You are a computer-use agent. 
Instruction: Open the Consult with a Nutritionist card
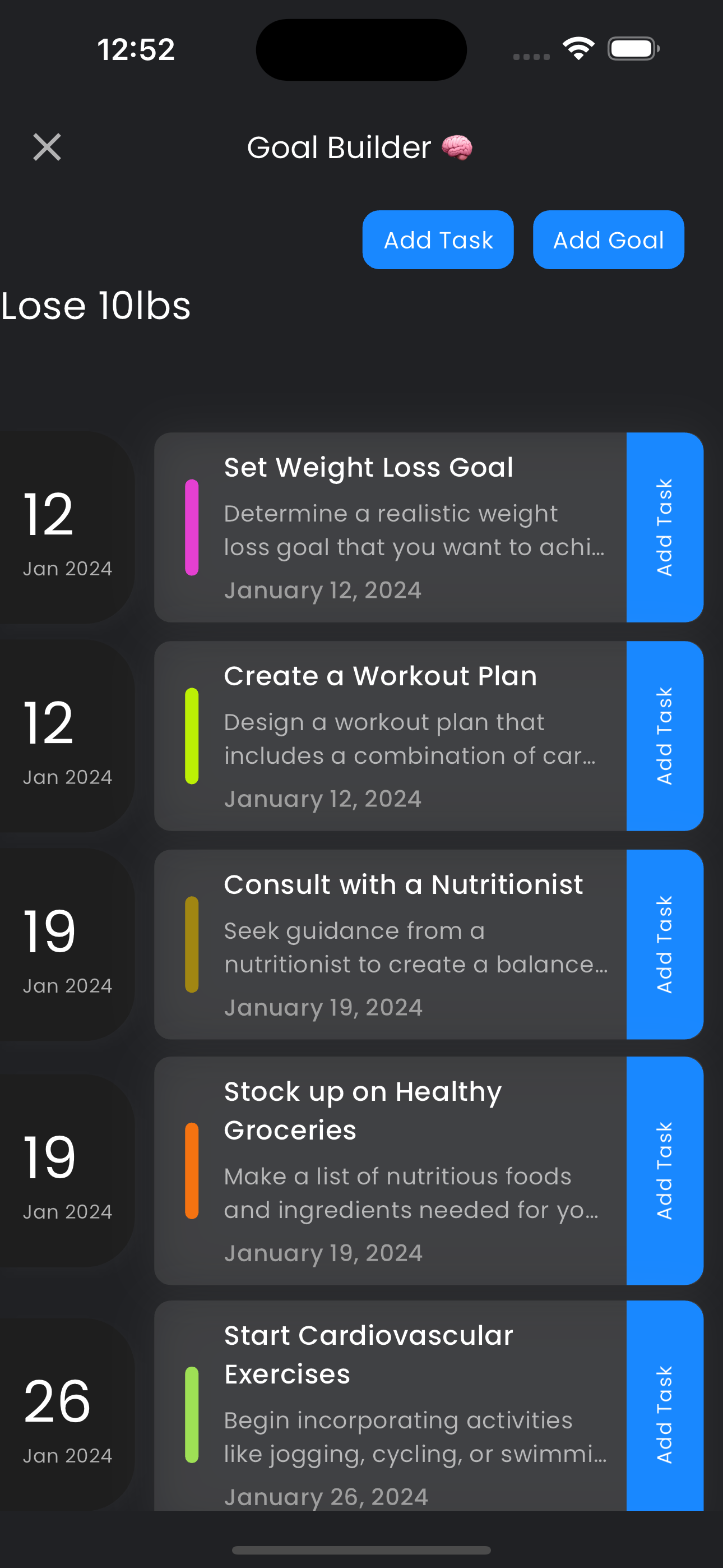click(x=390, y=944)
